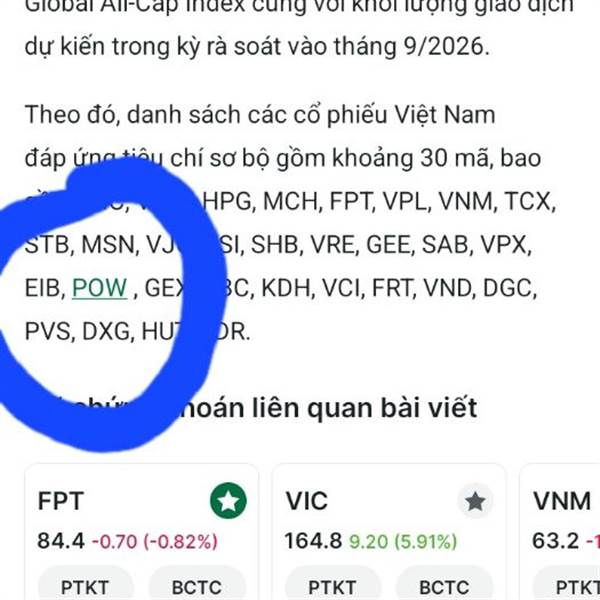
Task: View BCTC for FPT
Action: [x=194, y=587]
